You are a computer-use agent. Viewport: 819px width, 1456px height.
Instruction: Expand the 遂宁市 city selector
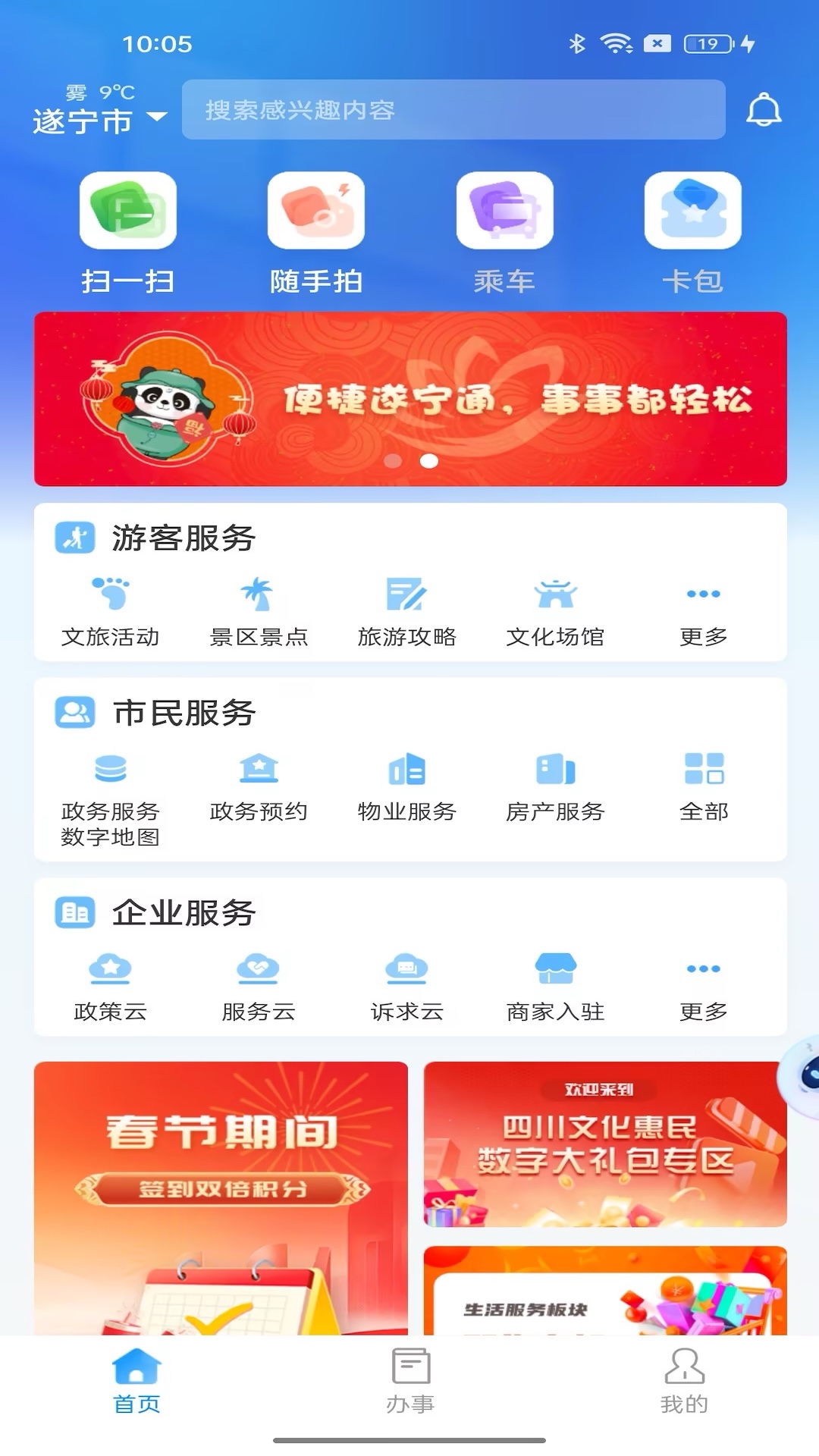click(97, 118)
